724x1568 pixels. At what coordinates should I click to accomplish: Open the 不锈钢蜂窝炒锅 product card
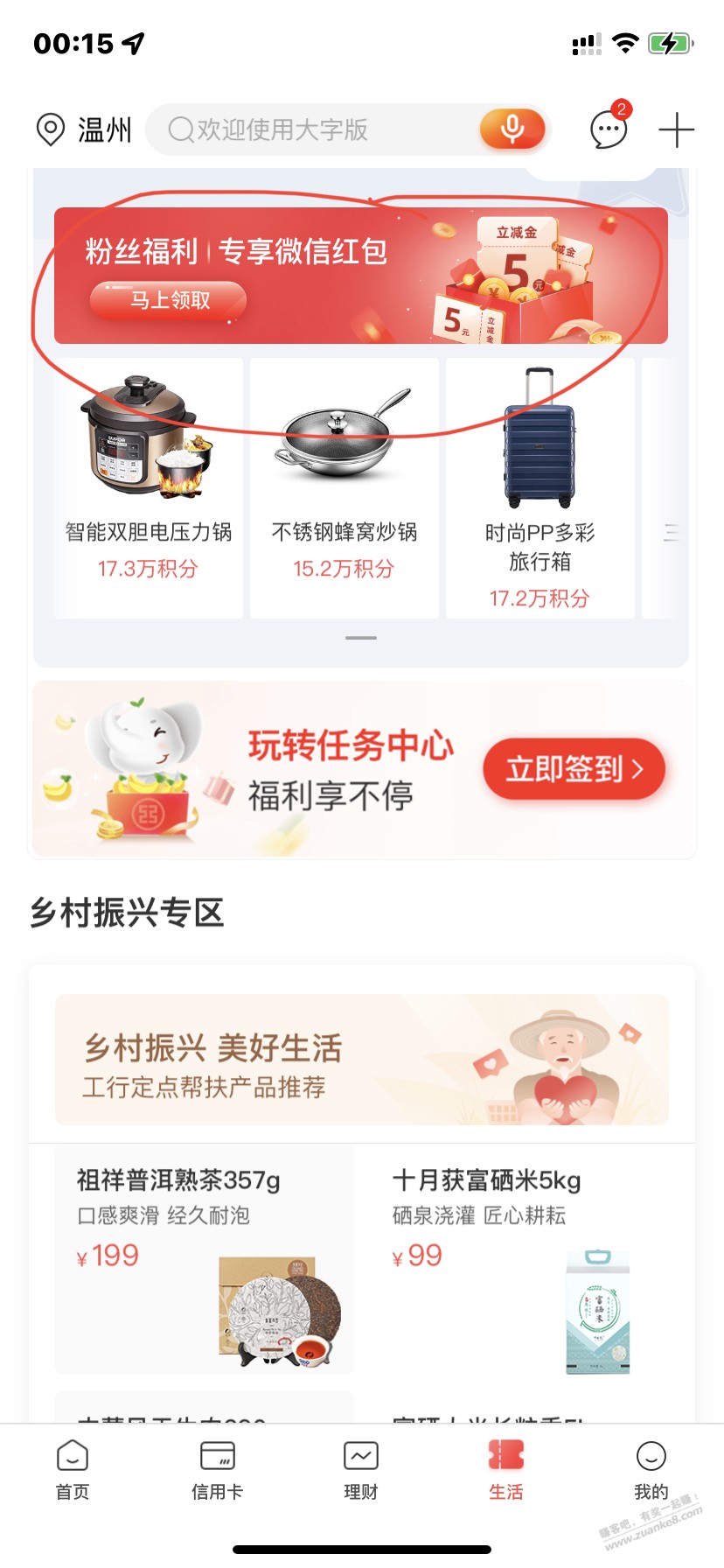click(x=344, y=487)
